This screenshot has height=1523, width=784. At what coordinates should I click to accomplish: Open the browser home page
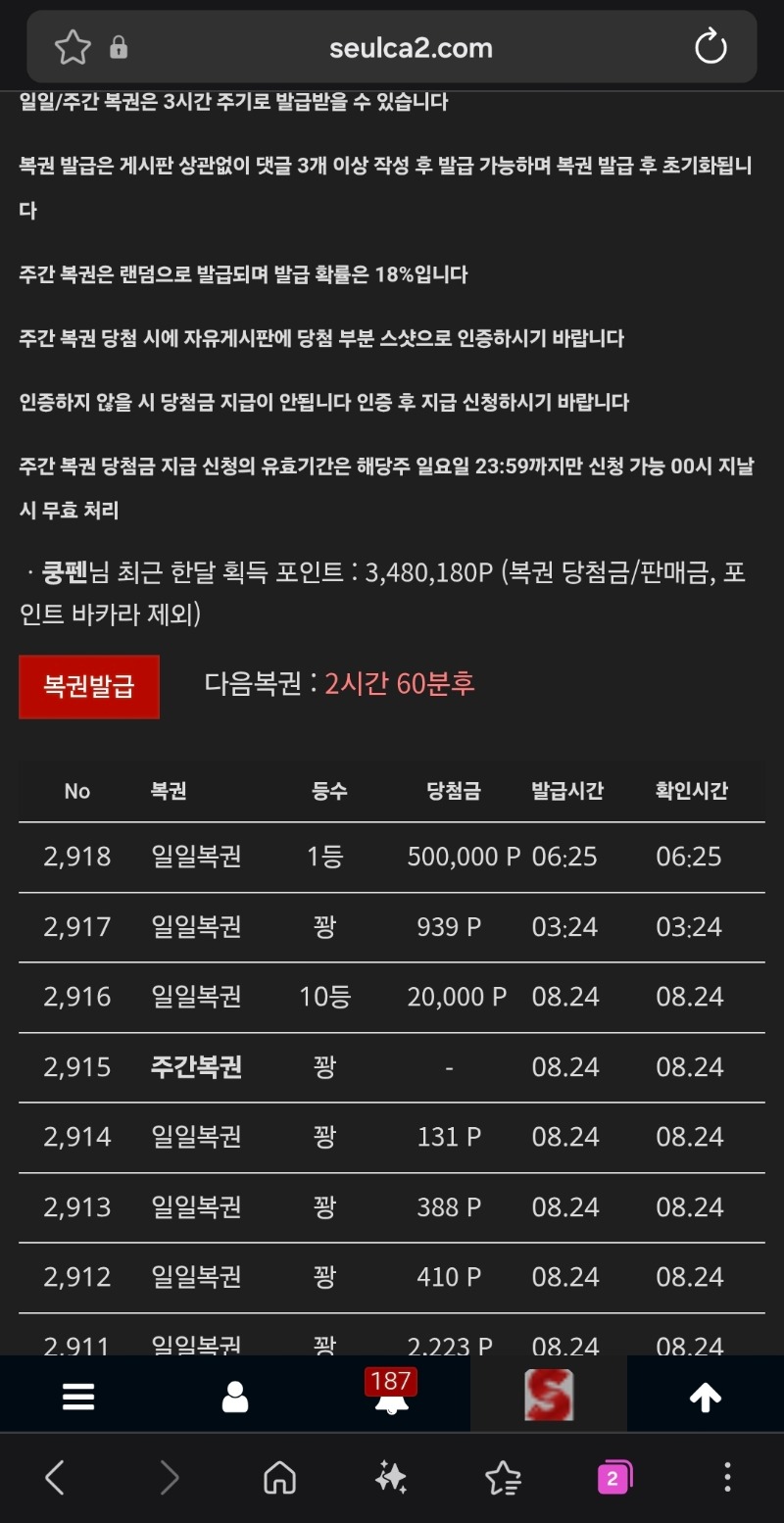point(280,1477)
